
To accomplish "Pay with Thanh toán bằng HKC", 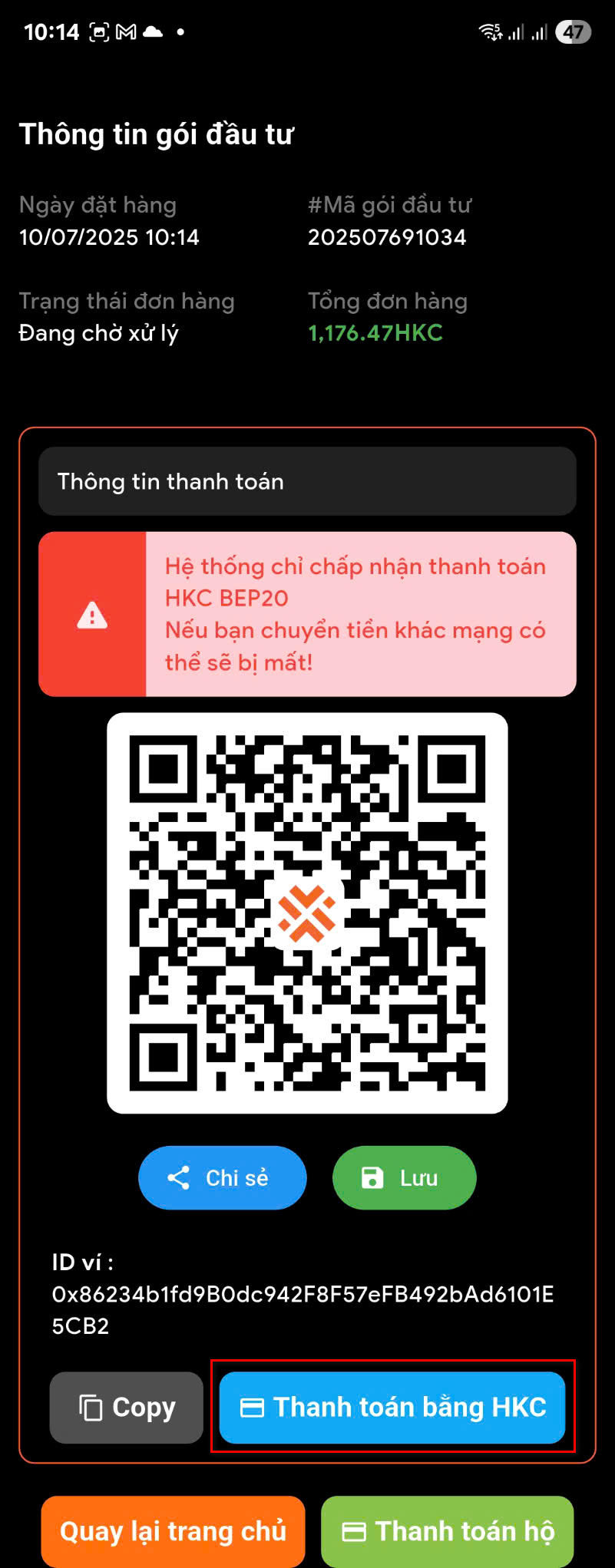I will pyautogui.click(x=392, y=1407).
